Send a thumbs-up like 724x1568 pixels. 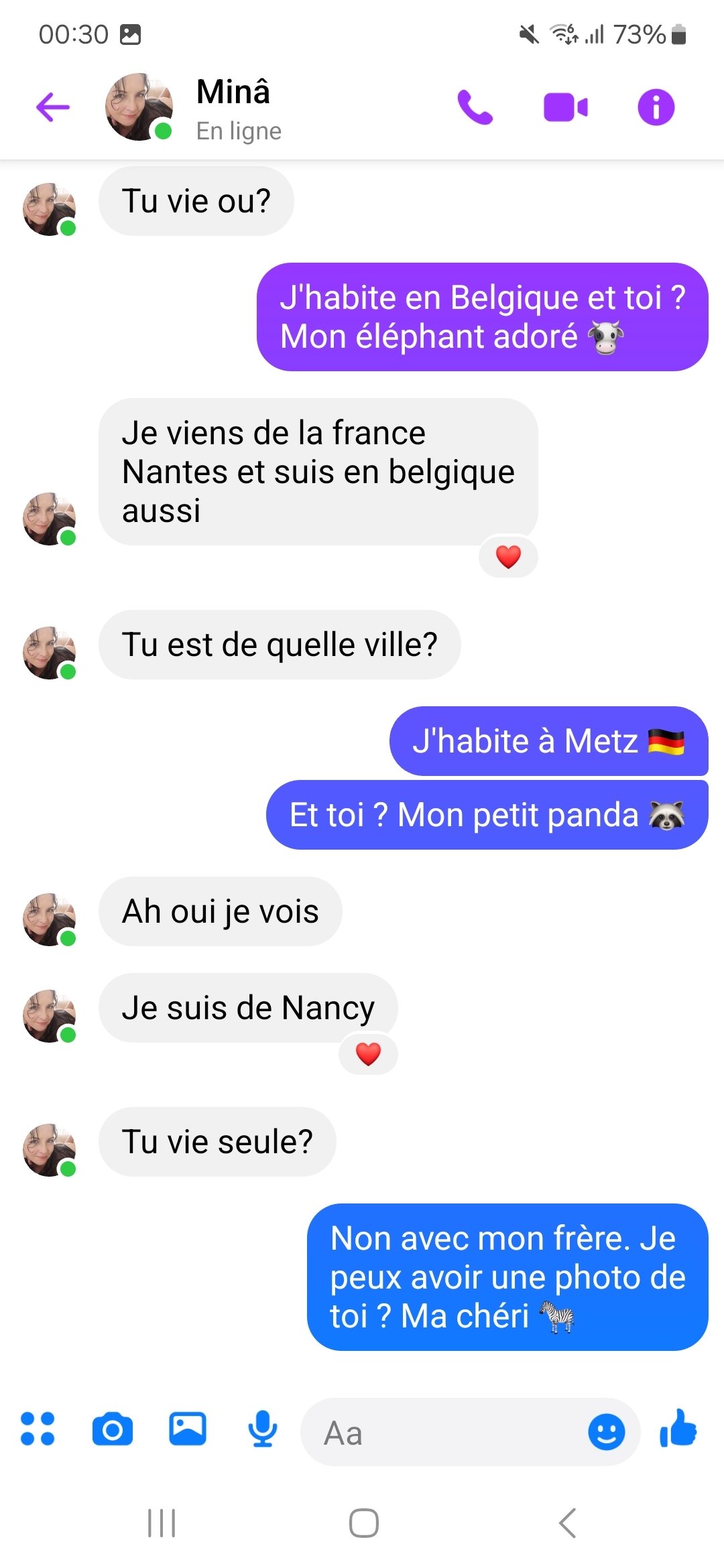678,1428
